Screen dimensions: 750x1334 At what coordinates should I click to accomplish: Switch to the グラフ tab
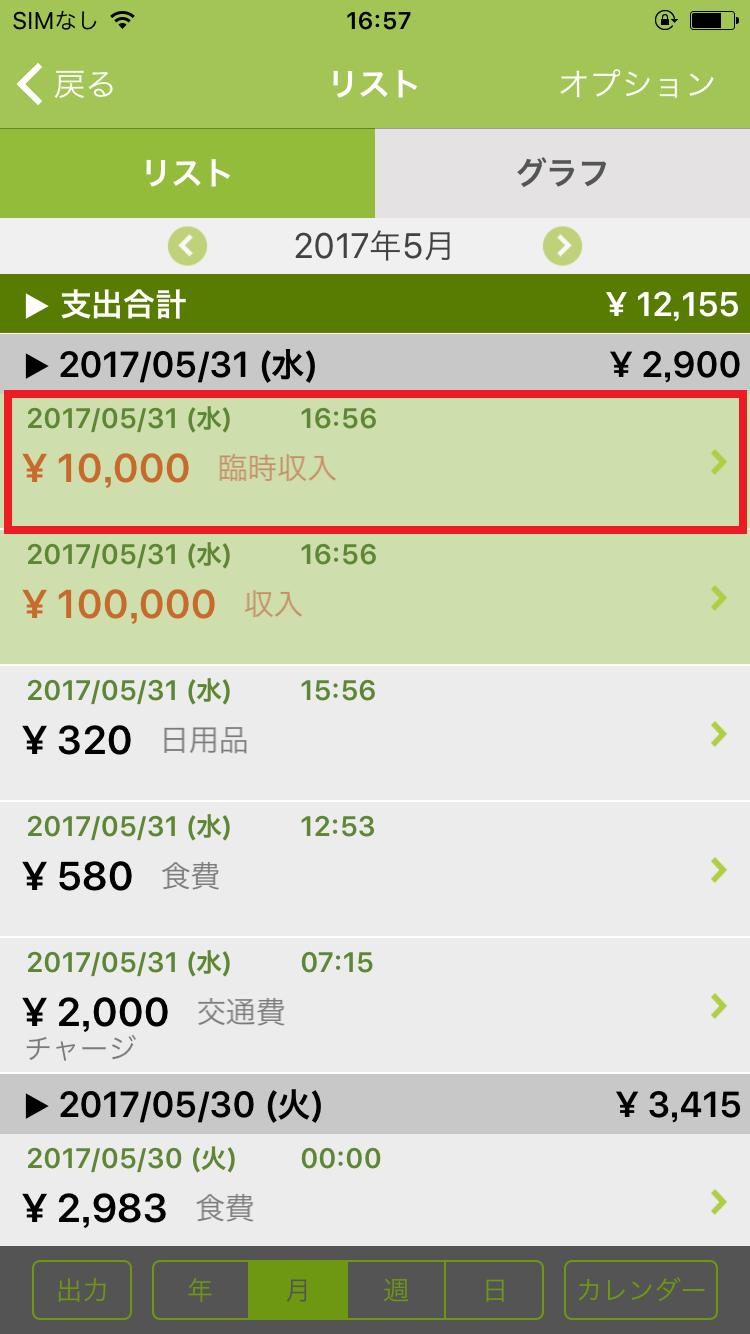click(562, 173)
